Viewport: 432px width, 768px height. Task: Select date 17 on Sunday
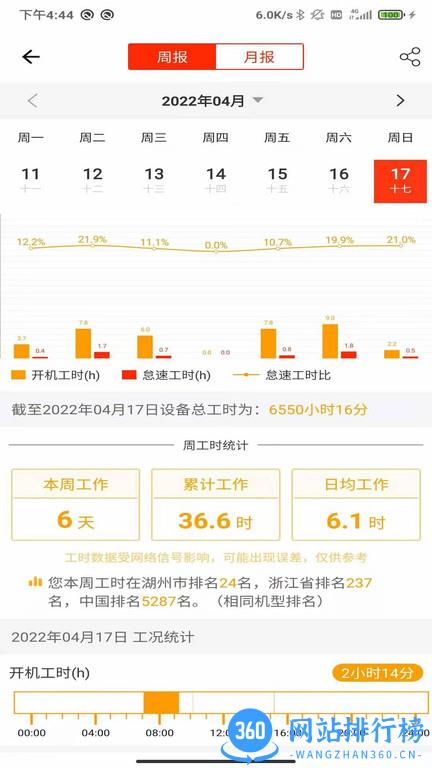point(400,181)
